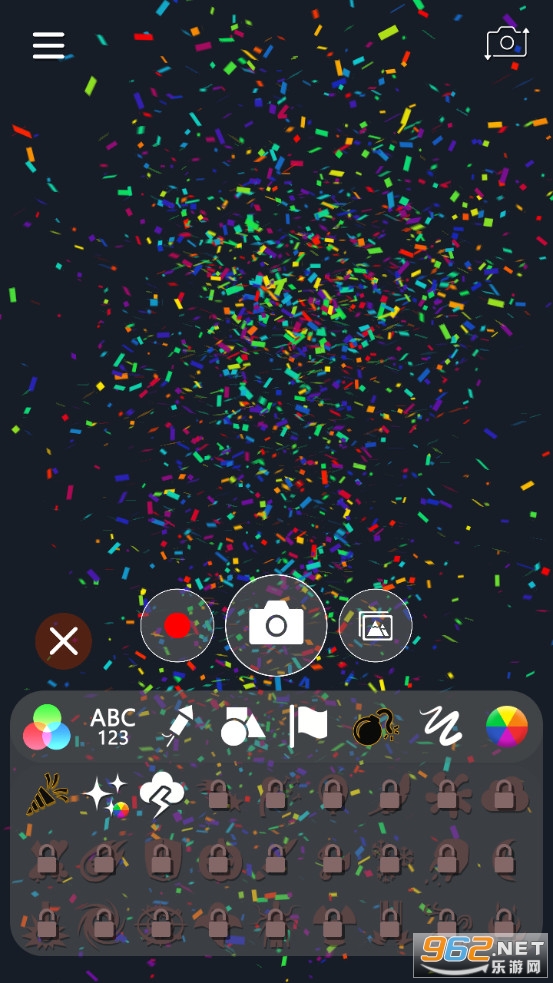Pick the scribble drawing tool
Screen dimensions: 553x983
442,727
